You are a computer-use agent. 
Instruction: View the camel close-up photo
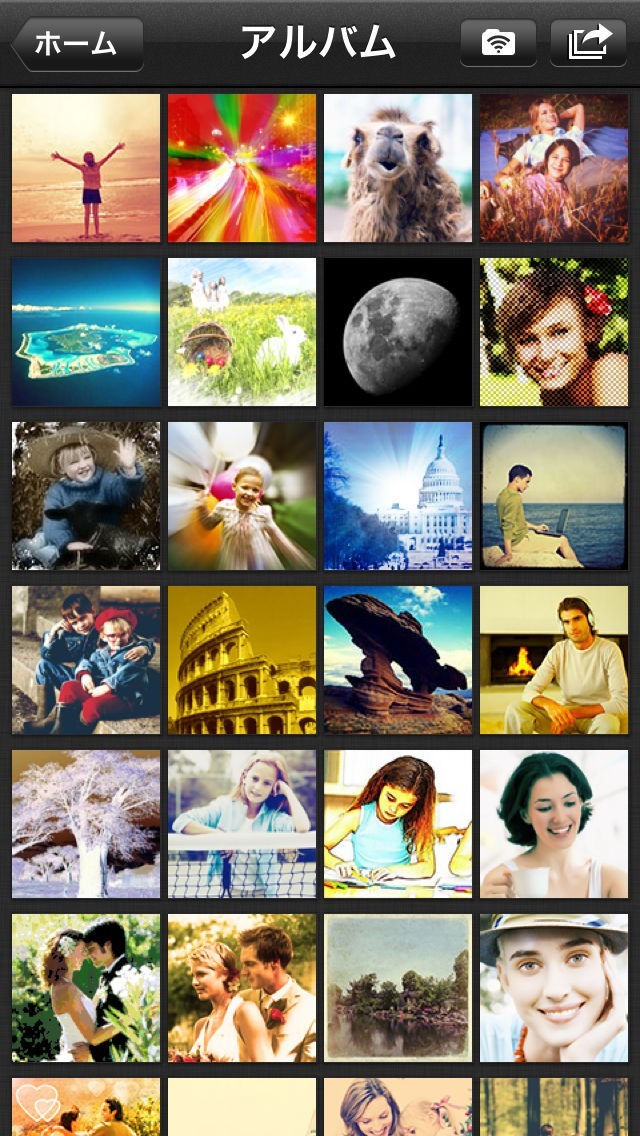point(398,168)
